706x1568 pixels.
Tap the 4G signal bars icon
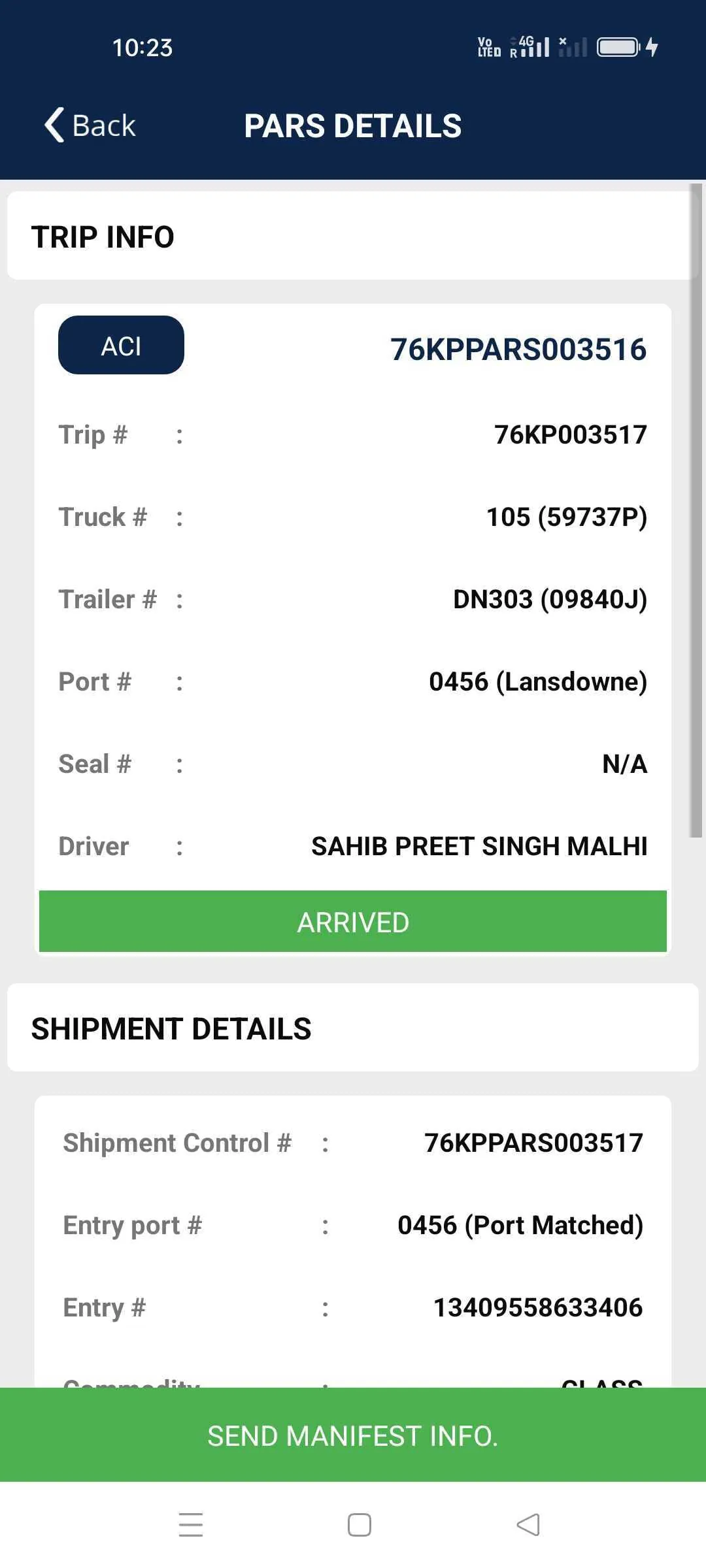531,46
